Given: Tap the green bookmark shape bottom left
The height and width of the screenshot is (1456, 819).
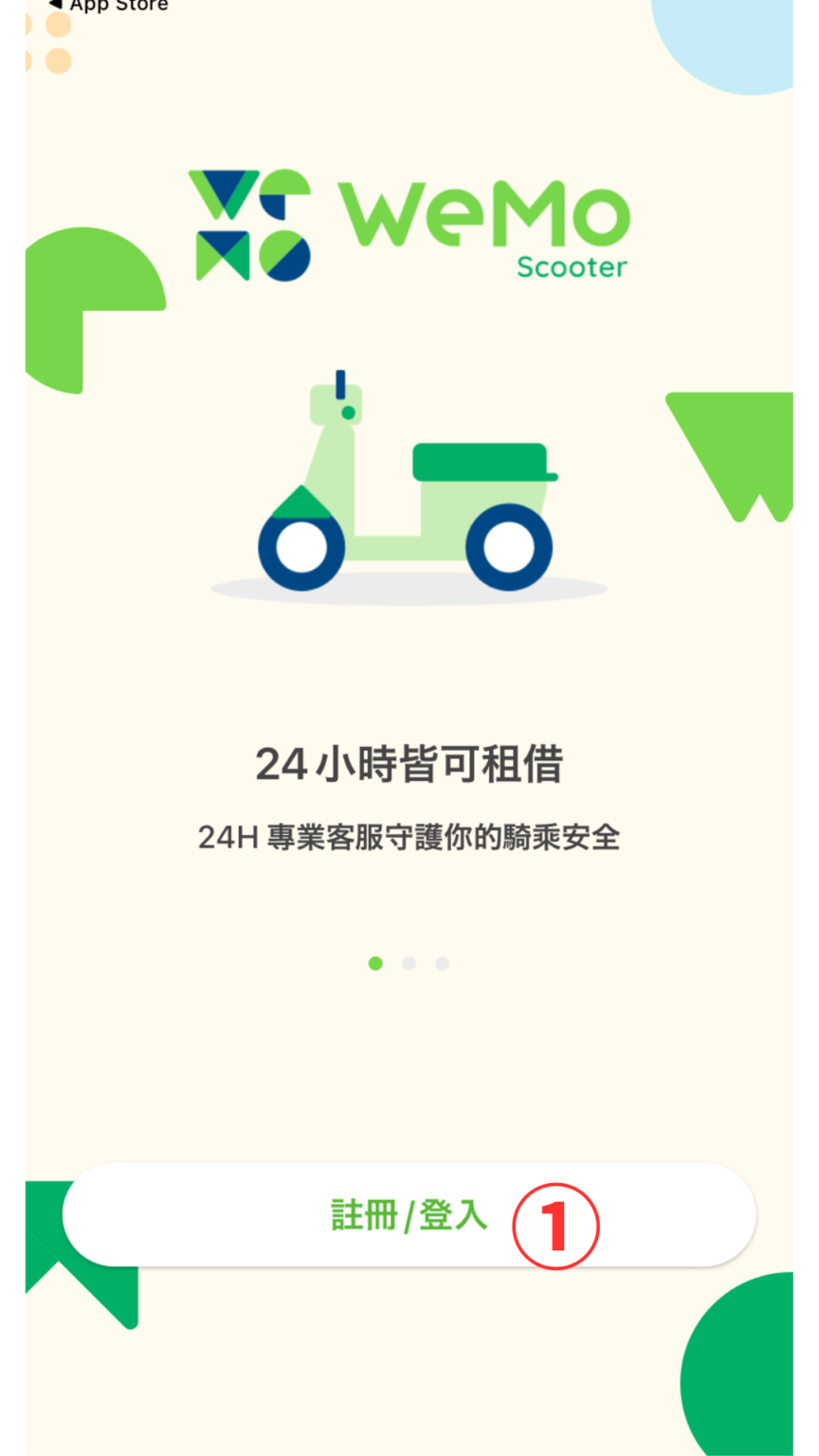Looking at the screenshot, I should (38, 1251).
